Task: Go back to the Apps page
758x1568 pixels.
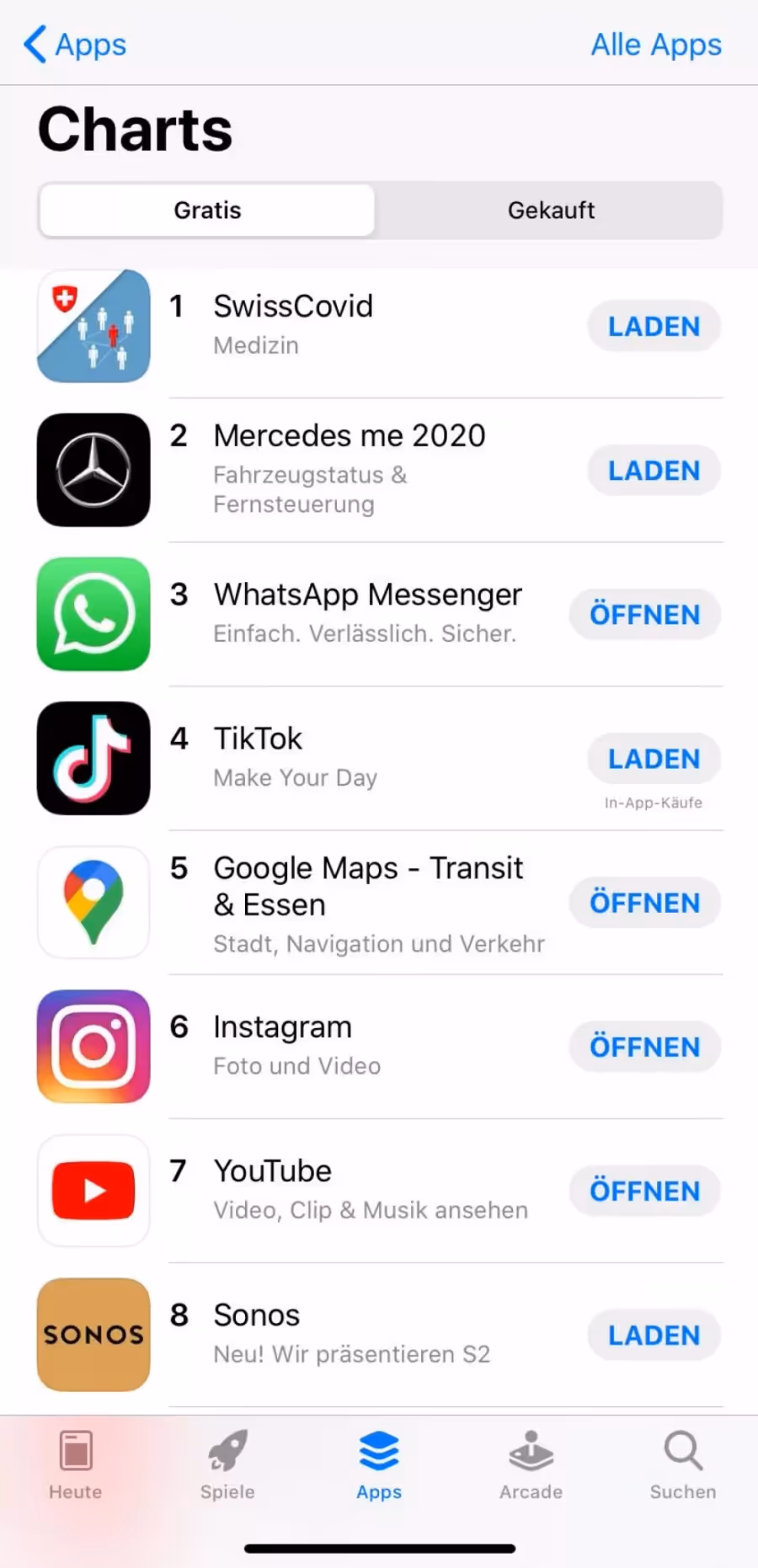Action: click(x=75, y=44)
